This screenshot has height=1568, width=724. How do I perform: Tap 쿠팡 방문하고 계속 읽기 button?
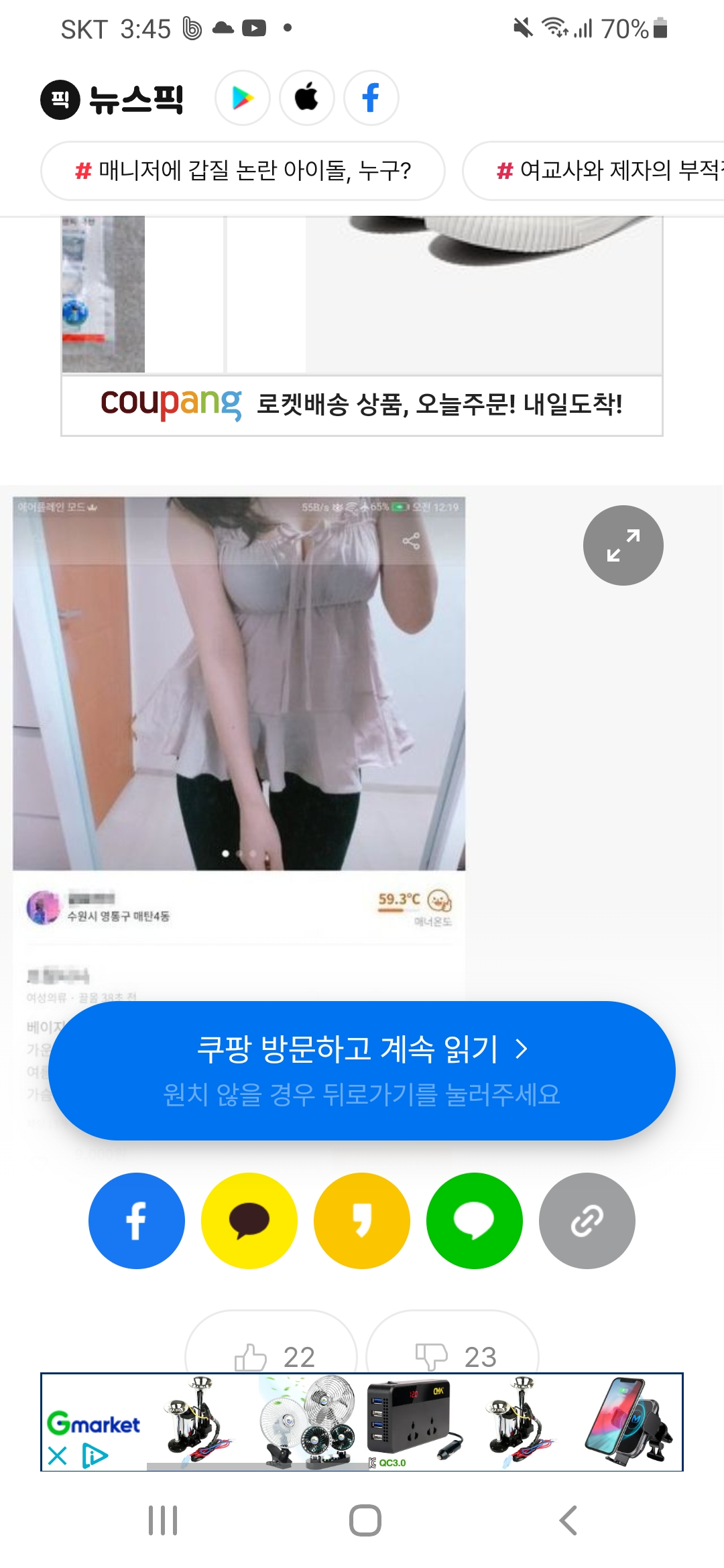coord(362,1070)
